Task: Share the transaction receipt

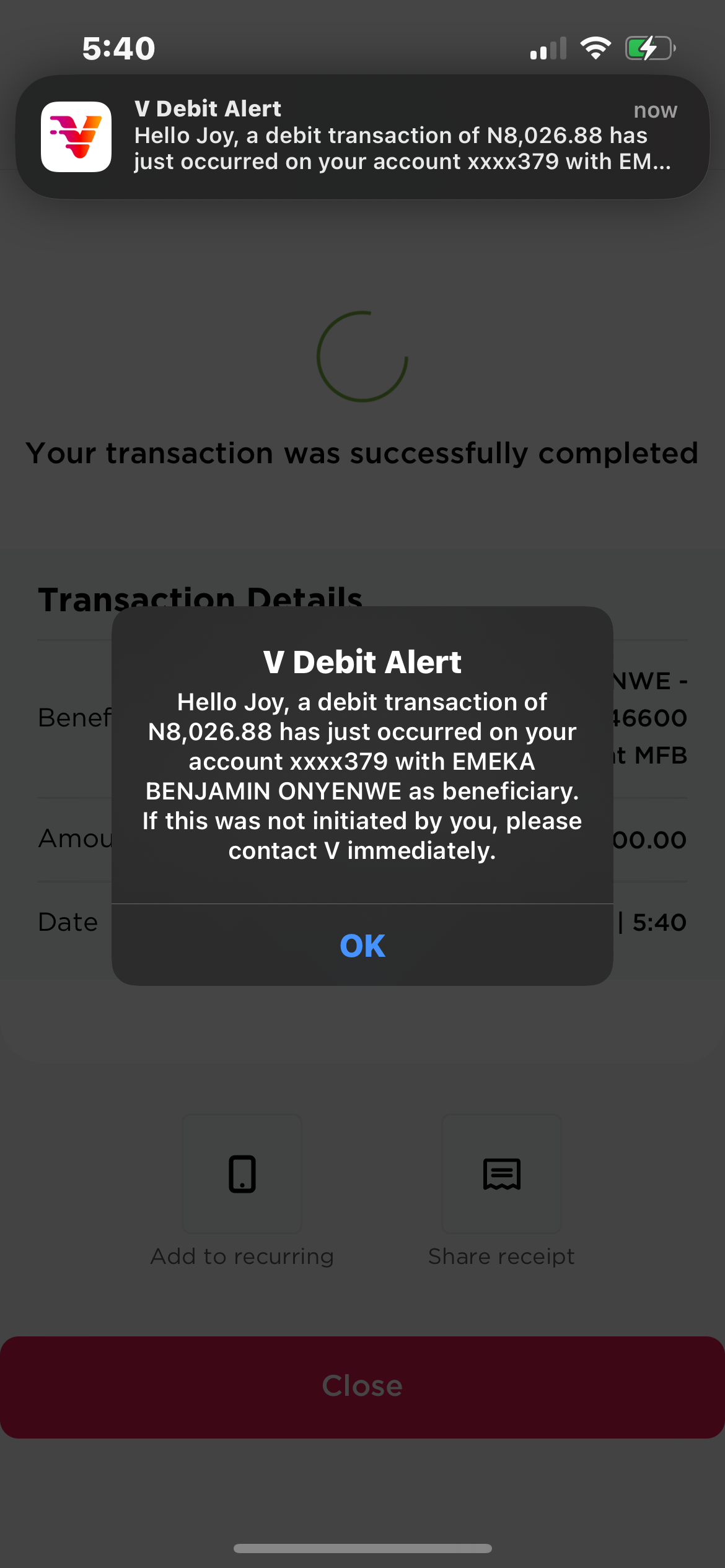Action: pos(501,1175)
